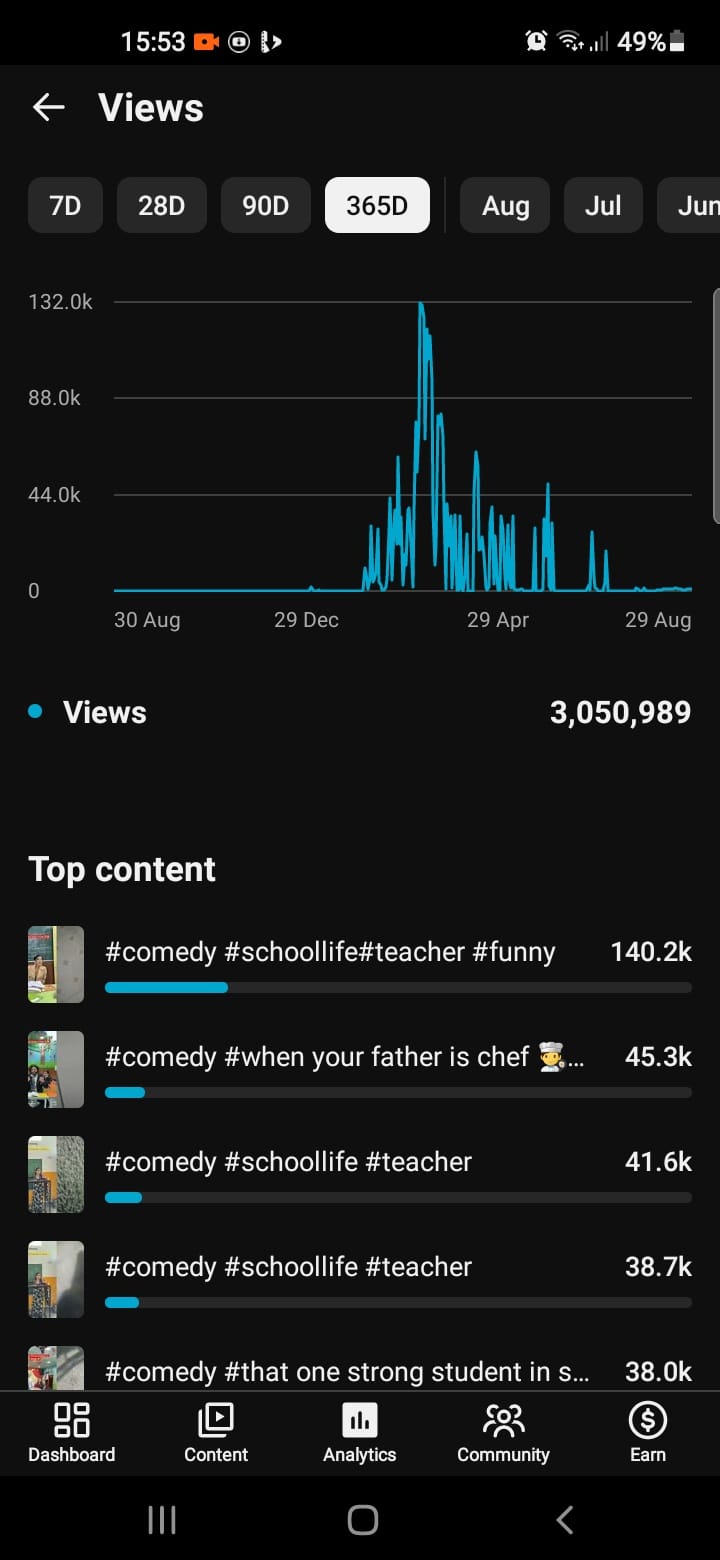Tap the system home button
Viewport: 720px width, 1560px height.
click(362, 1520)
